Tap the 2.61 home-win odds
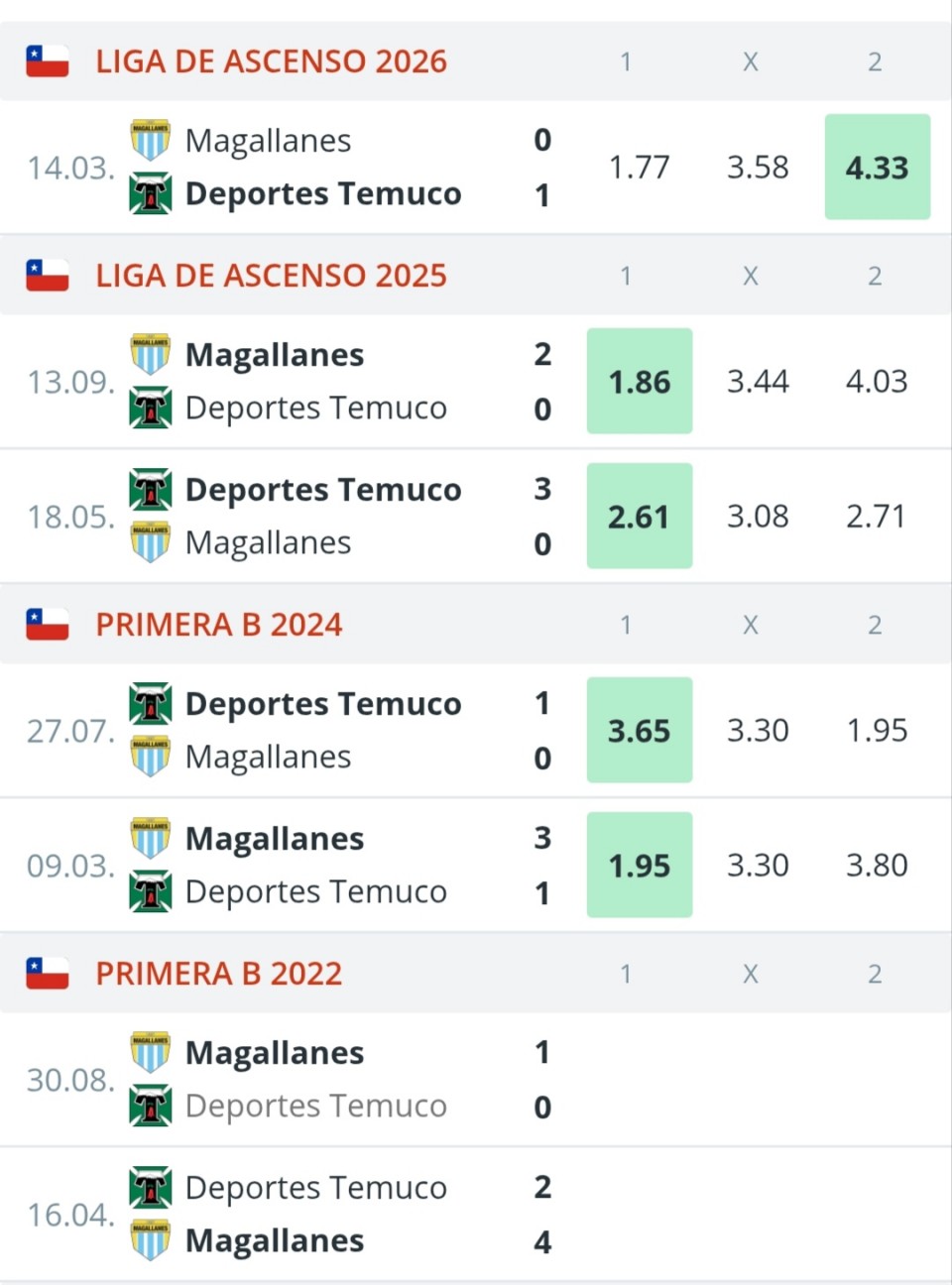Viewport: 952px width, 1285px height. tap(640, 516)
